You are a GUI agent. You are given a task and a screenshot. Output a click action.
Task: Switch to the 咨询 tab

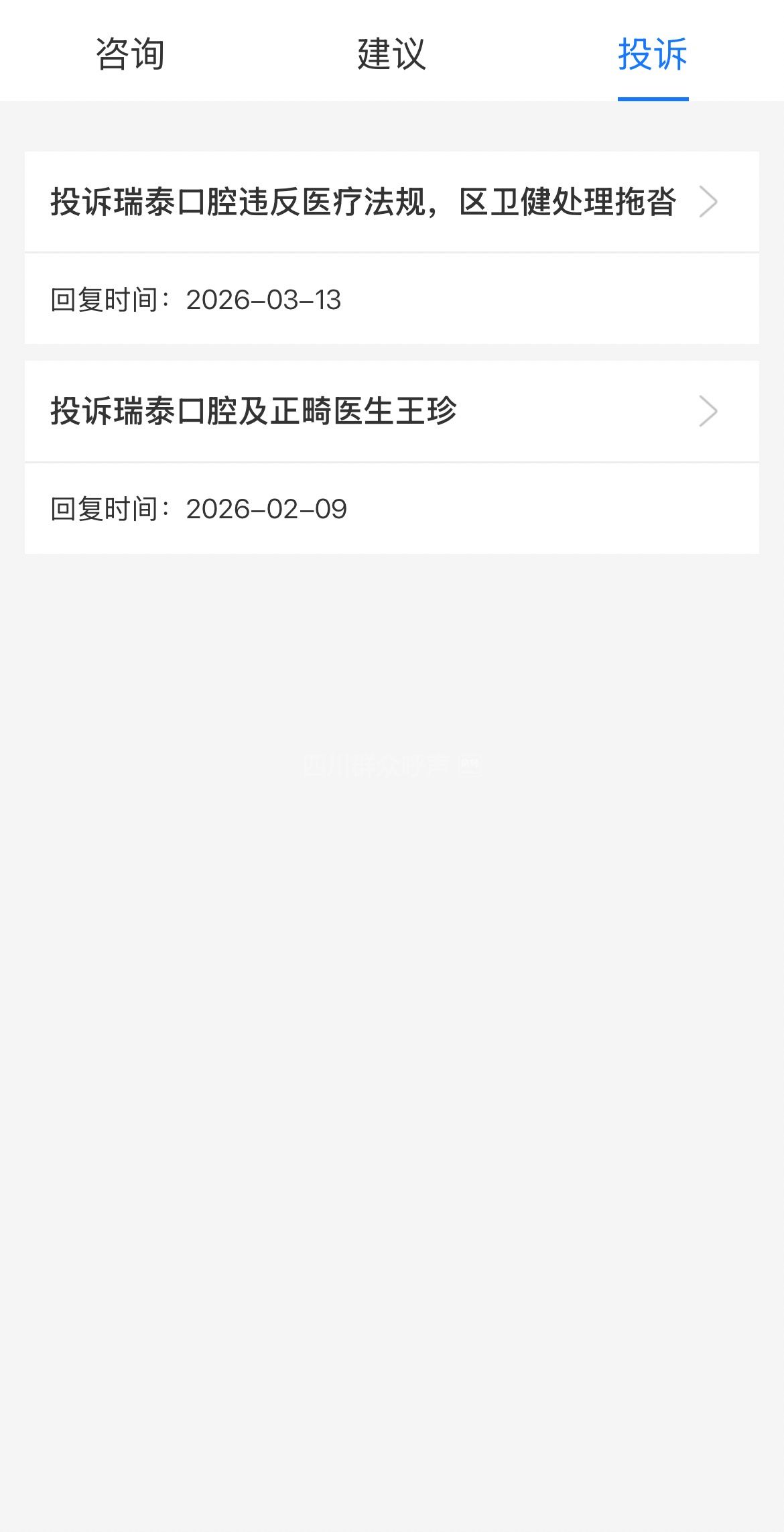click(130, 54)
